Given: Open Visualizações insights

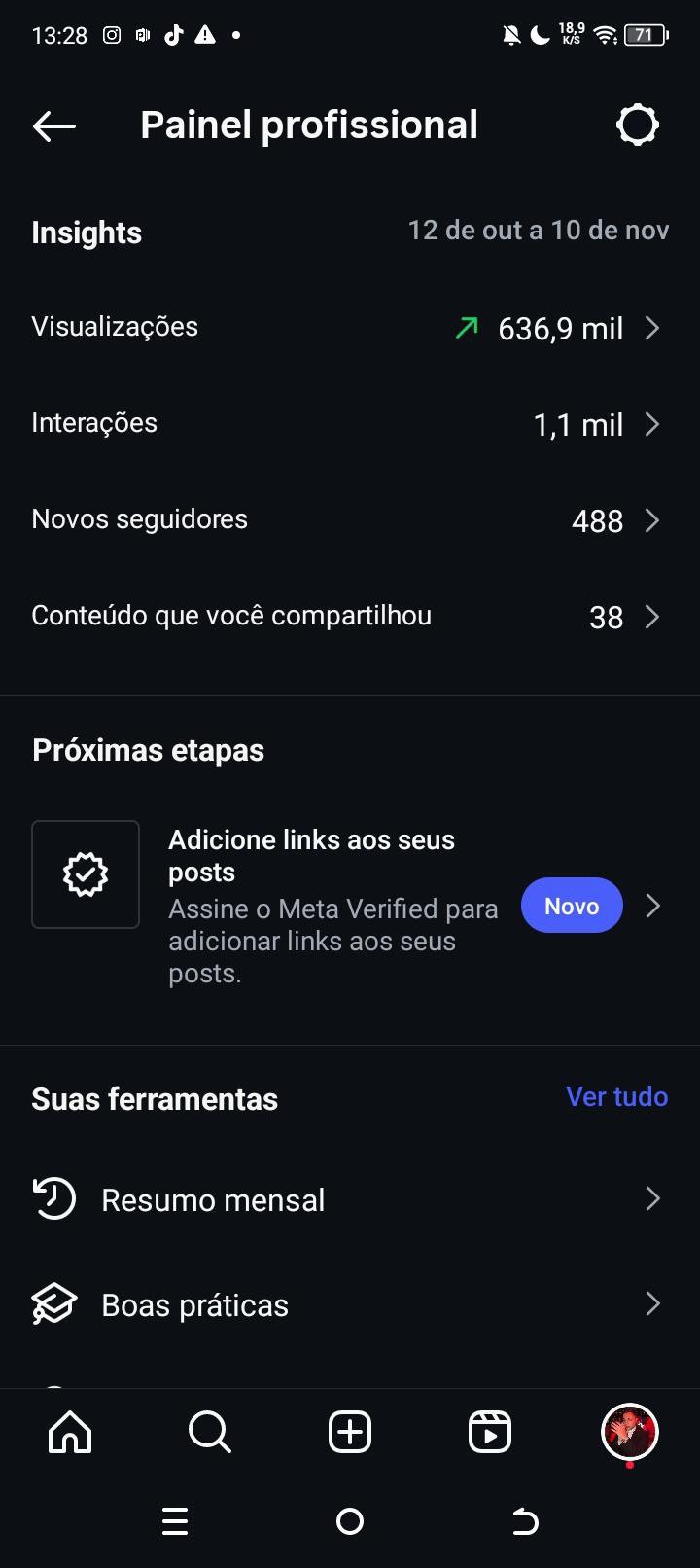Looking at the screenshot, I should (x=348, y=328).
